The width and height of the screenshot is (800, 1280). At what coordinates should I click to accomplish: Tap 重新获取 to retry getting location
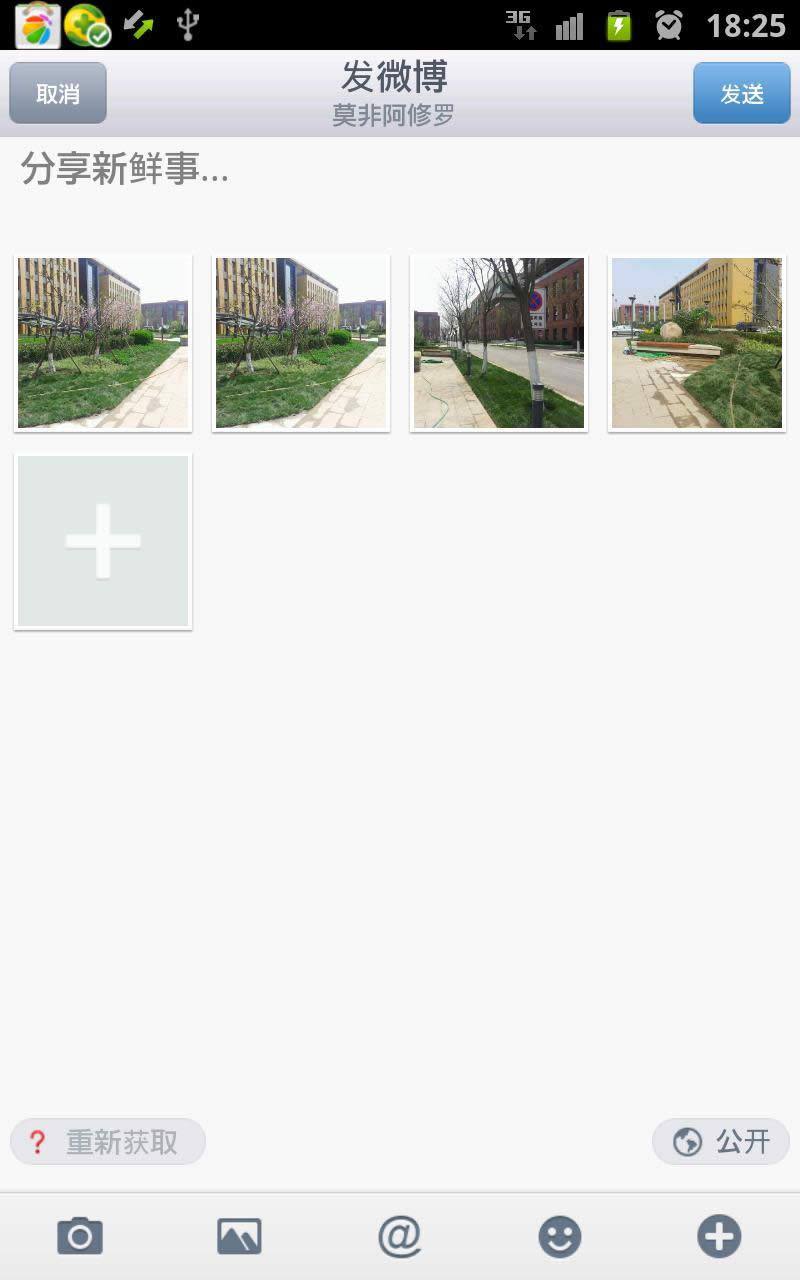(x=108, y=1141)
